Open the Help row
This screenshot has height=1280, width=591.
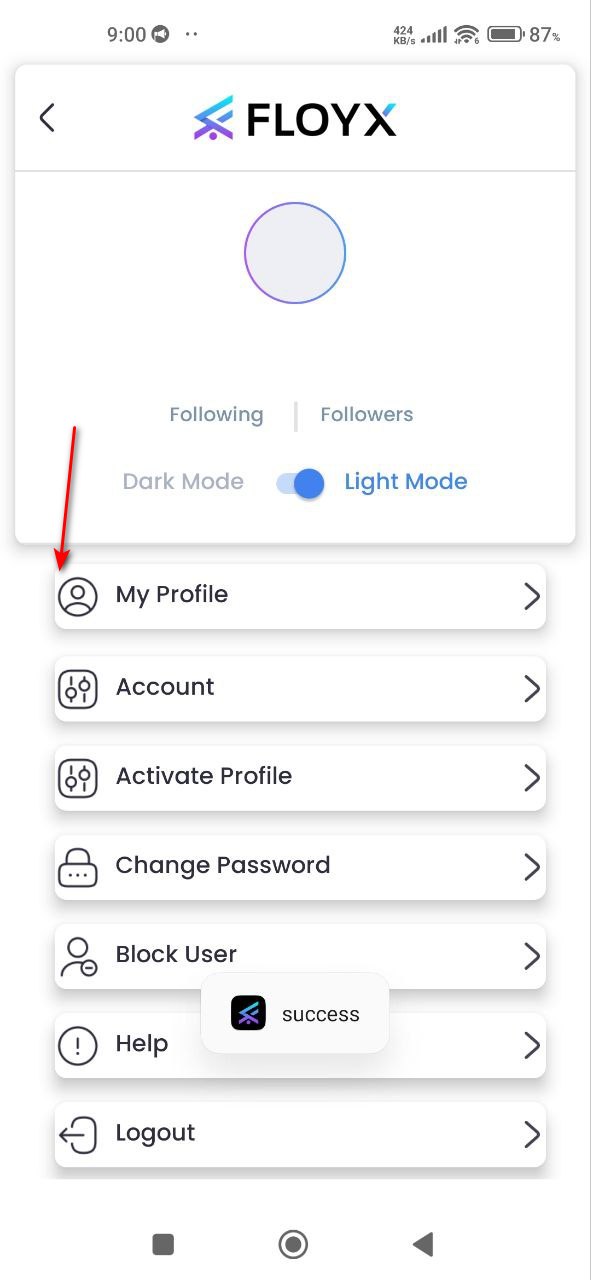[300, 1045]
